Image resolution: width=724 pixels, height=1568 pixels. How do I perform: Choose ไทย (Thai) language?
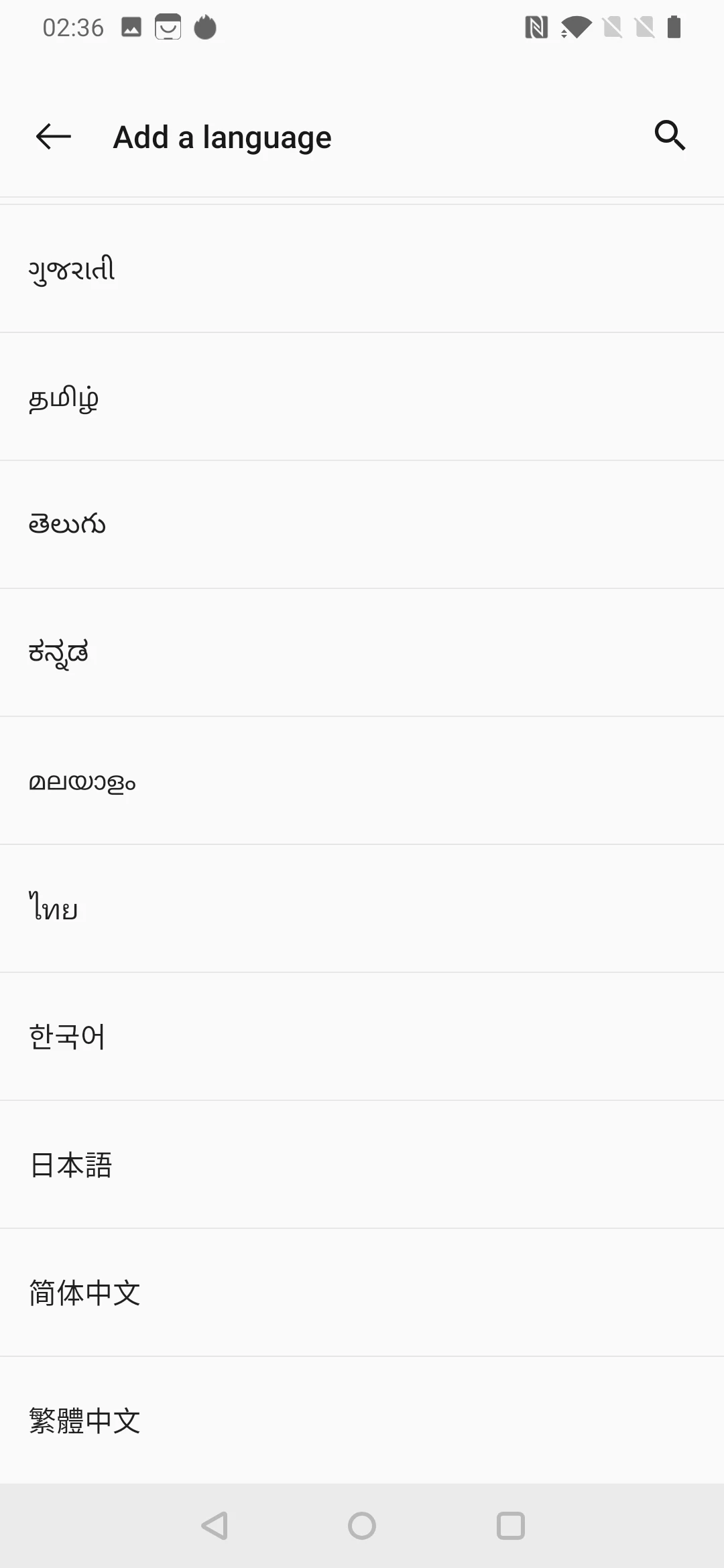362,909
